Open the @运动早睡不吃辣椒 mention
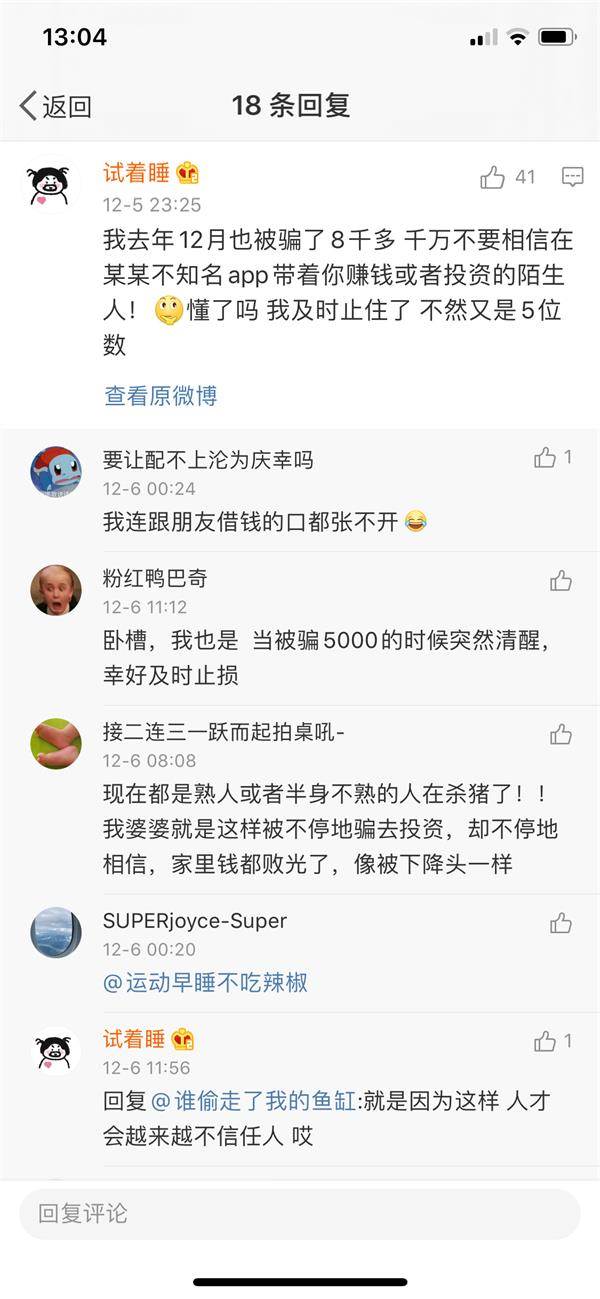 (205, 983)
